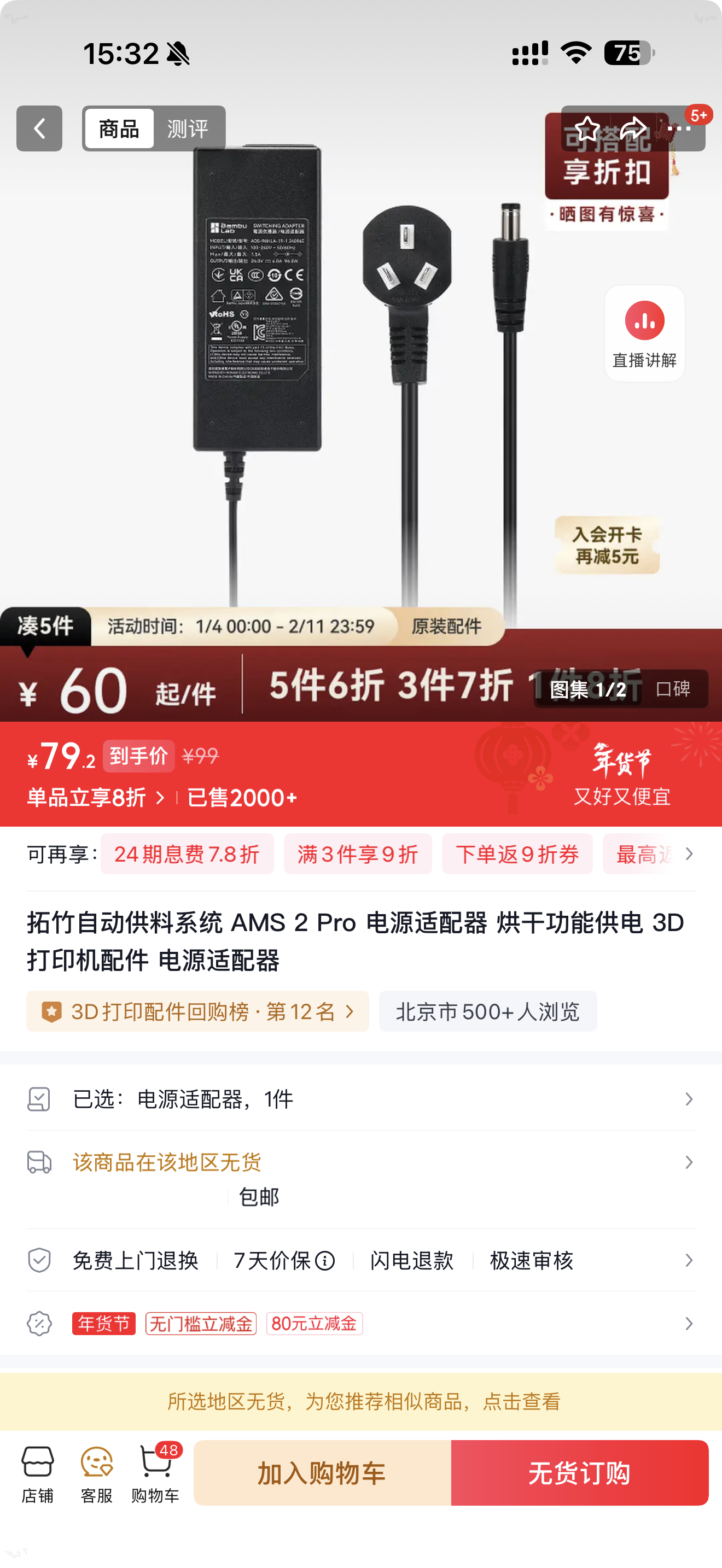Go back using the back arrow
Viewport: 722px width, 1568px height.
(x=39, y=128)
